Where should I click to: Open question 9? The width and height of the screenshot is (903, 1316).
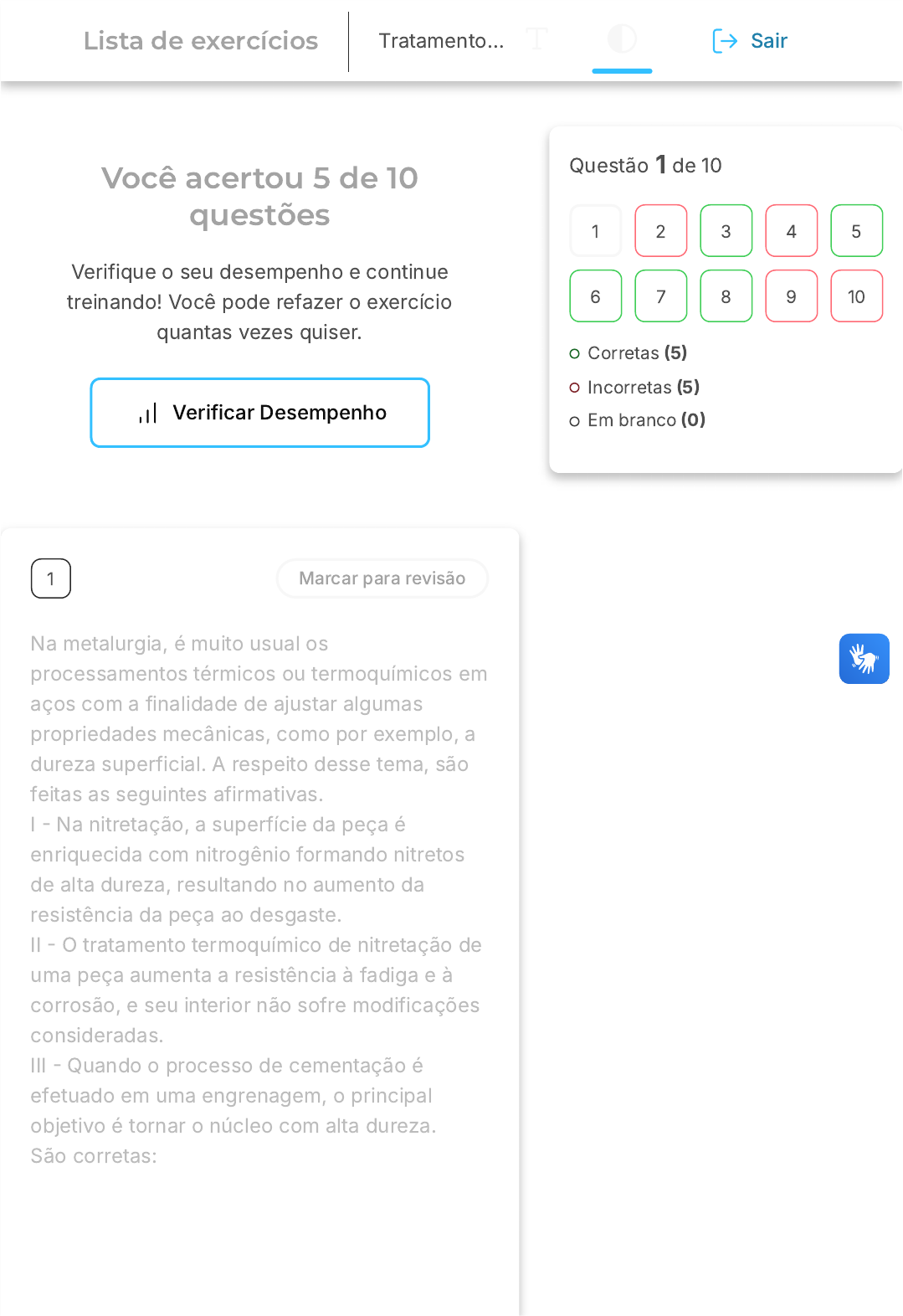792,296
